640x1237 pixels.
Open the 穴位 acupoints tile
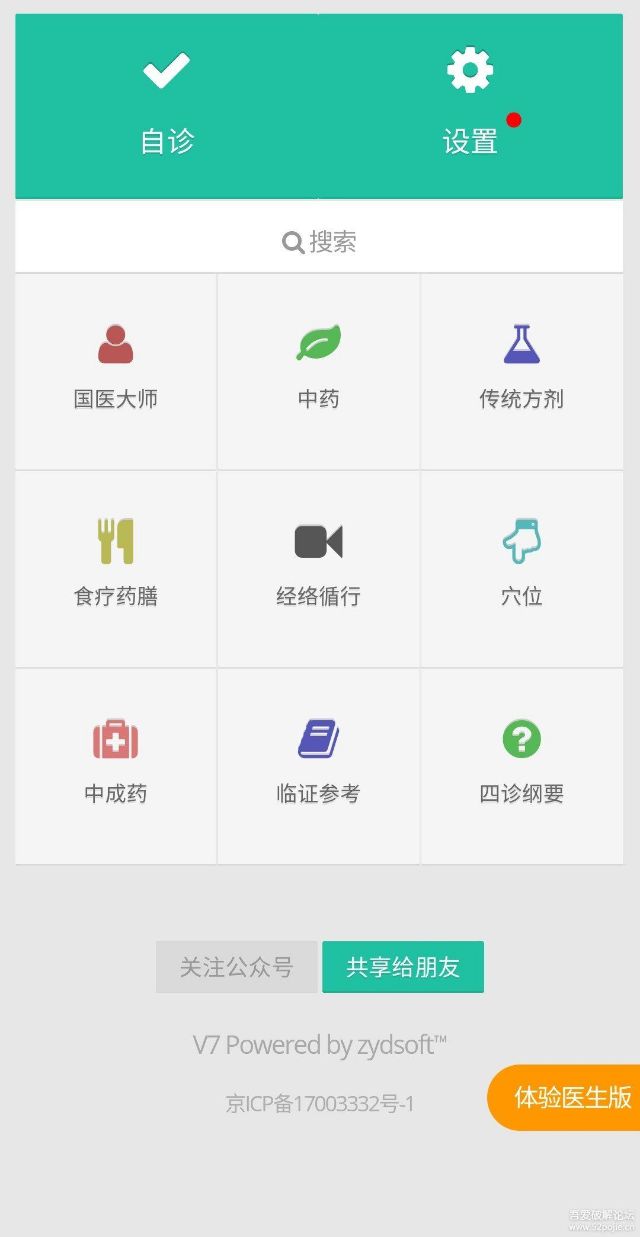click(x=522, y=569)
